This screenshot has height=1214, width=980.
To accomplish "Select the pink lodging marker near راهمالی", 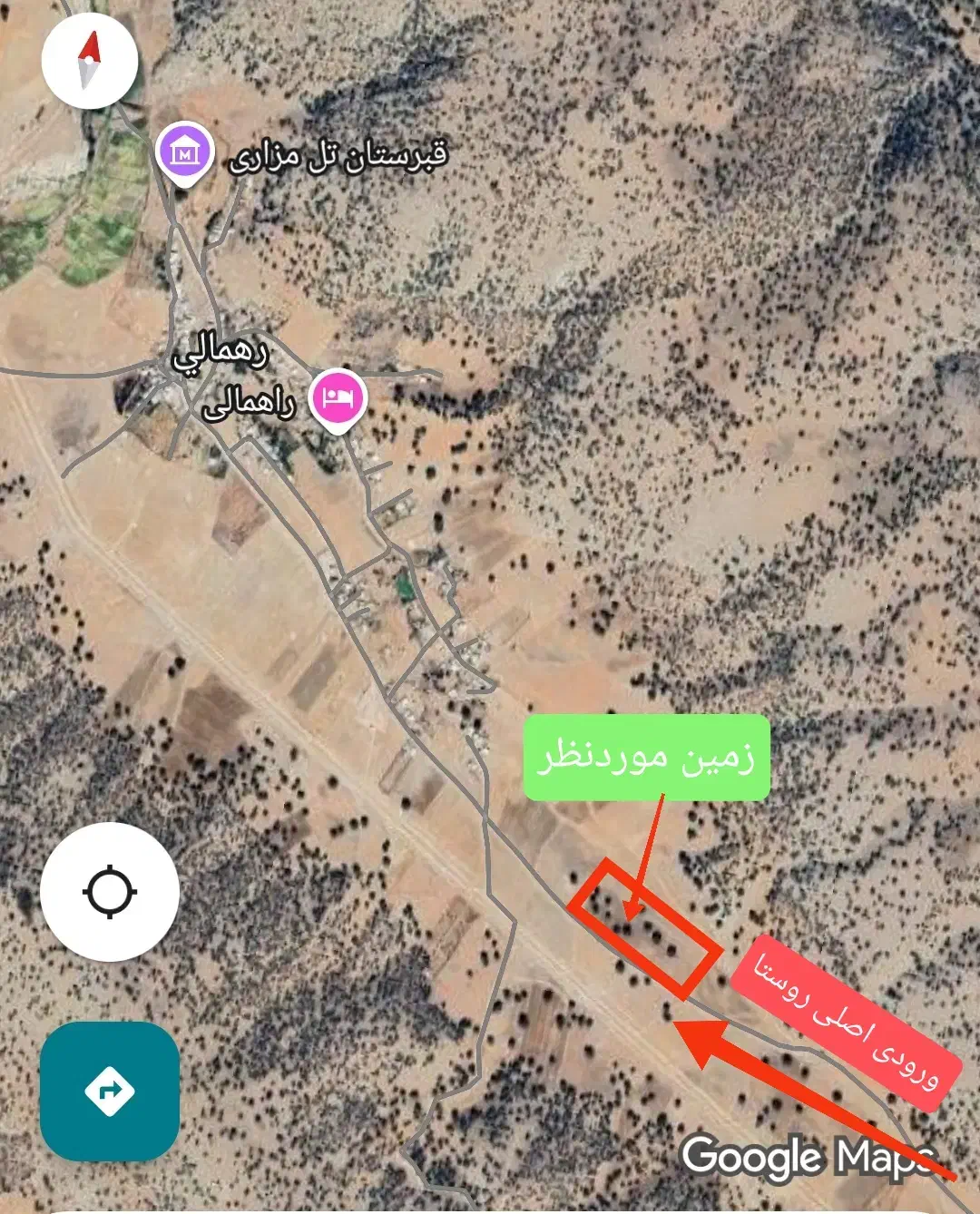I will coord(338,398).
